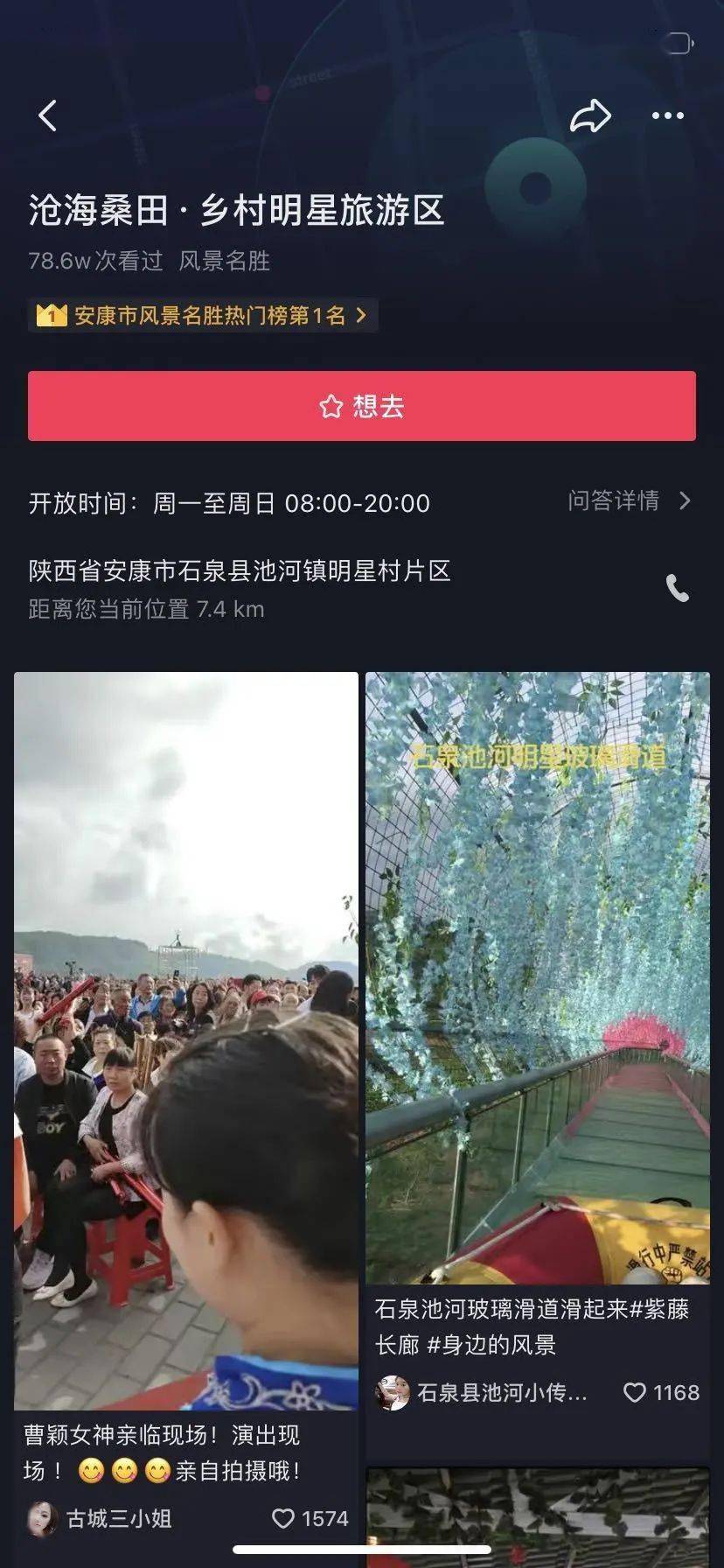
Task: Play the 石泉池河玻璃滑道 video
Action: 538,976
